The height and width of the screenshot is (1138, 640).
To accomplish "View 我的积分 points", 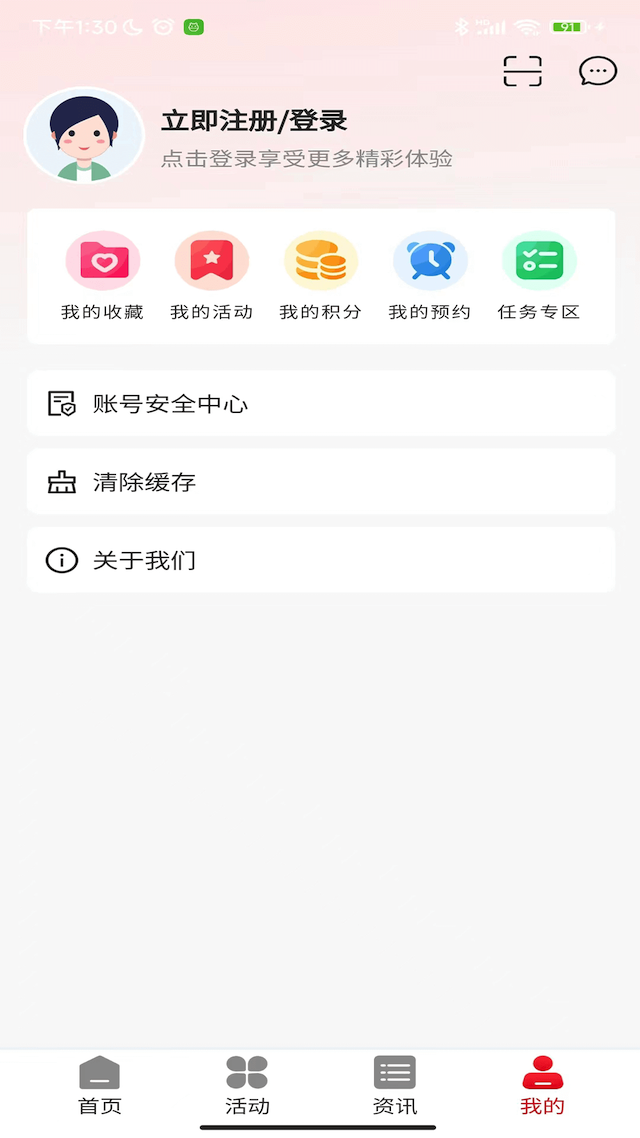I will click(x=320, y=276).
